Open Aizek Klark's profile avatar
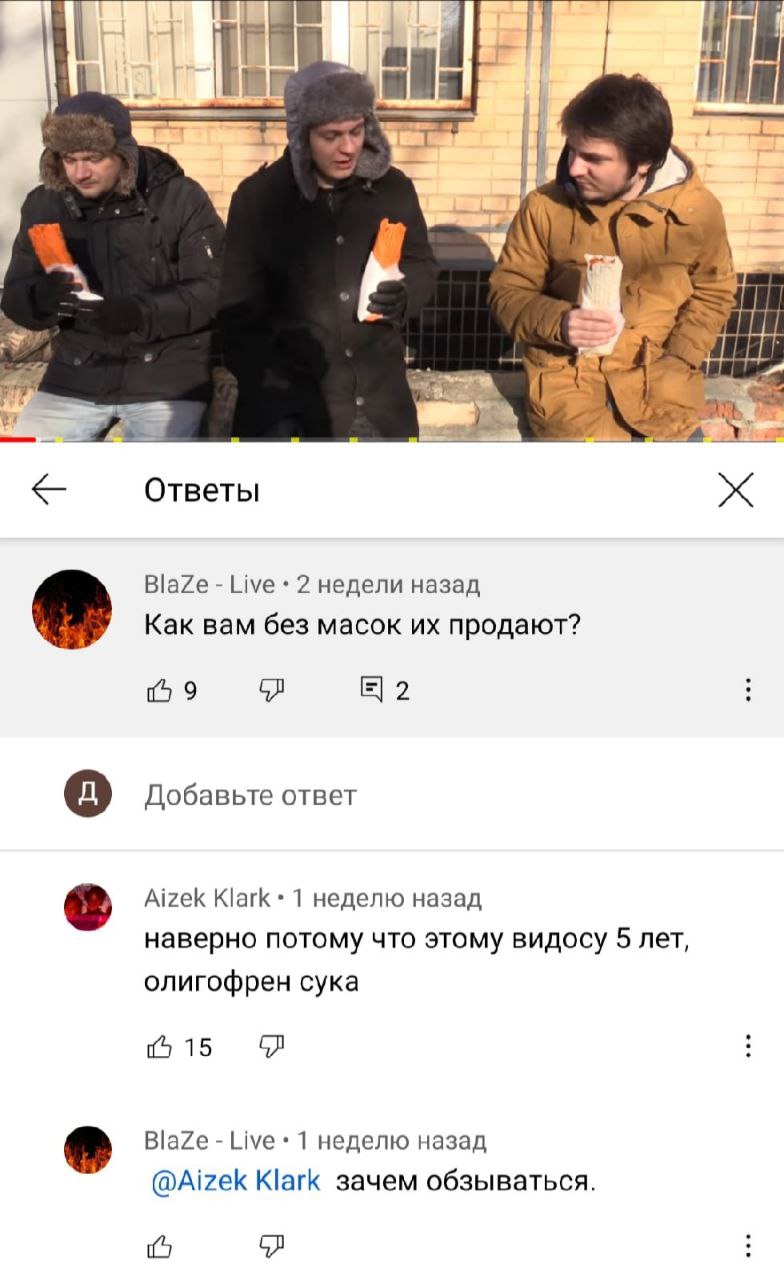 click(x=88, y=907)
